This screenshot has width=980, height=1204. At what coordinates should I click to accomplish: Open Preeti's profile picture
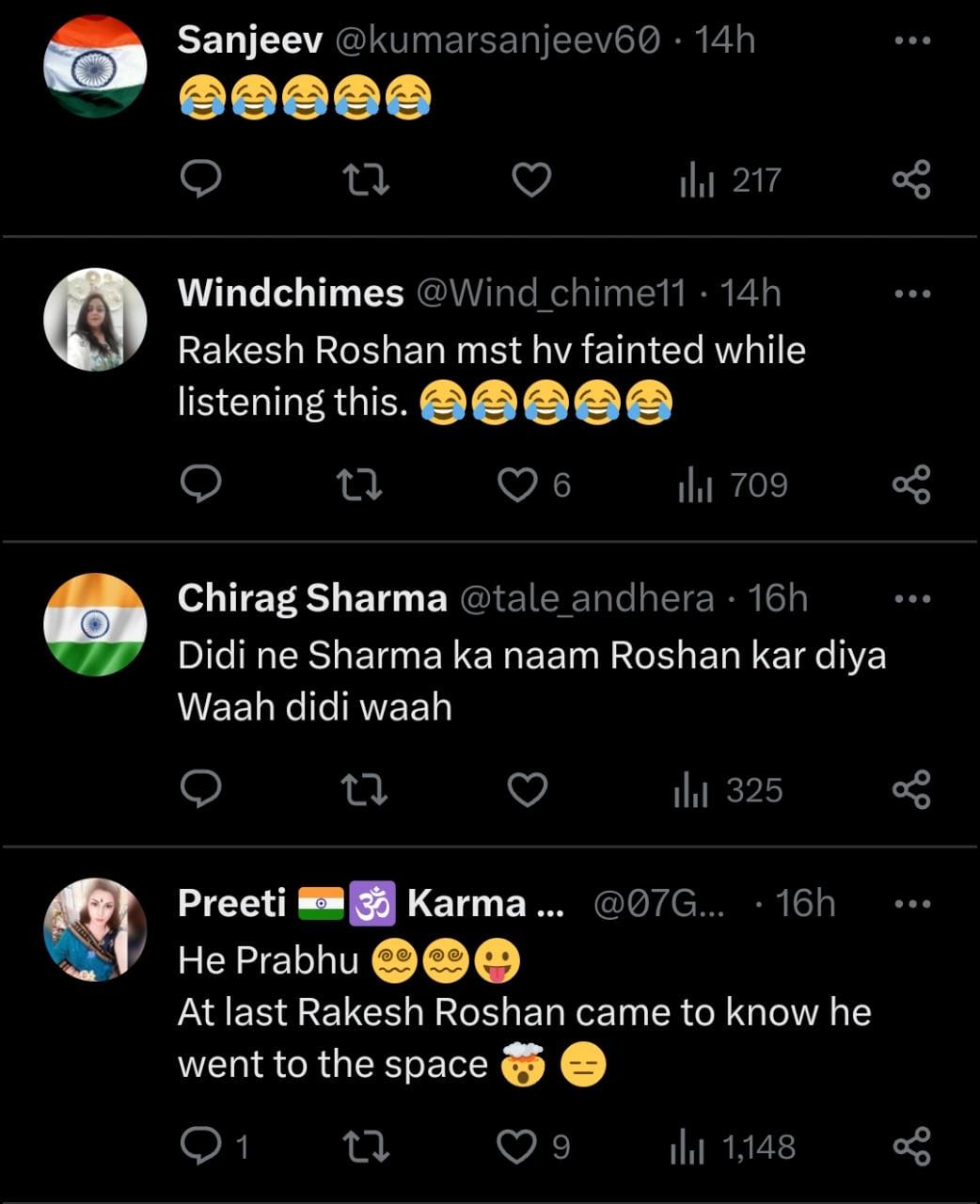(95, 929)
